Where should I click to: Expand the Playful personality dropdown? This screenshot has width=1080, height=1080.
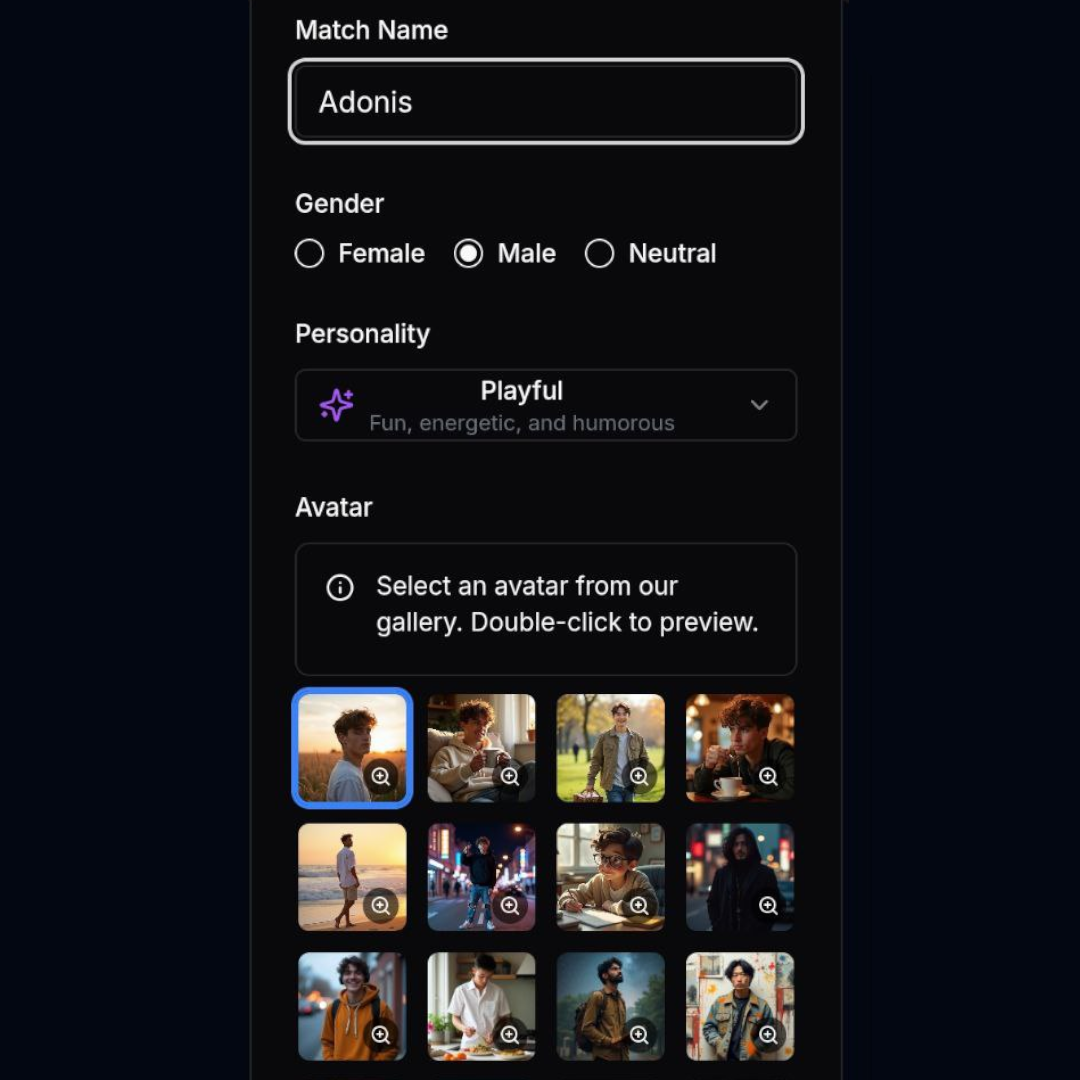coord(545,405)
